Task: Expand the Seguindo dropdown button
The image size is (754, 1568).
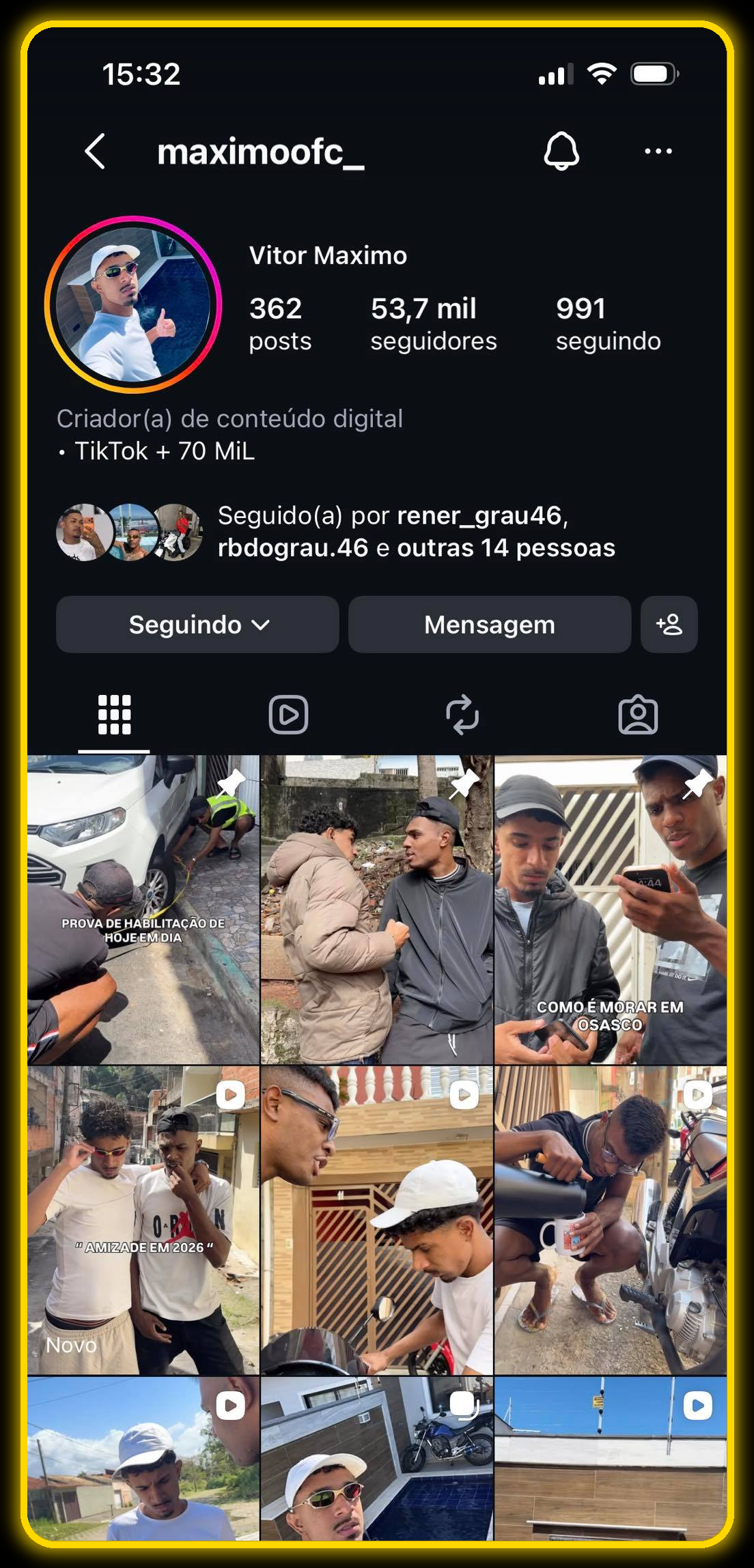Action: [x=197, y=625]
